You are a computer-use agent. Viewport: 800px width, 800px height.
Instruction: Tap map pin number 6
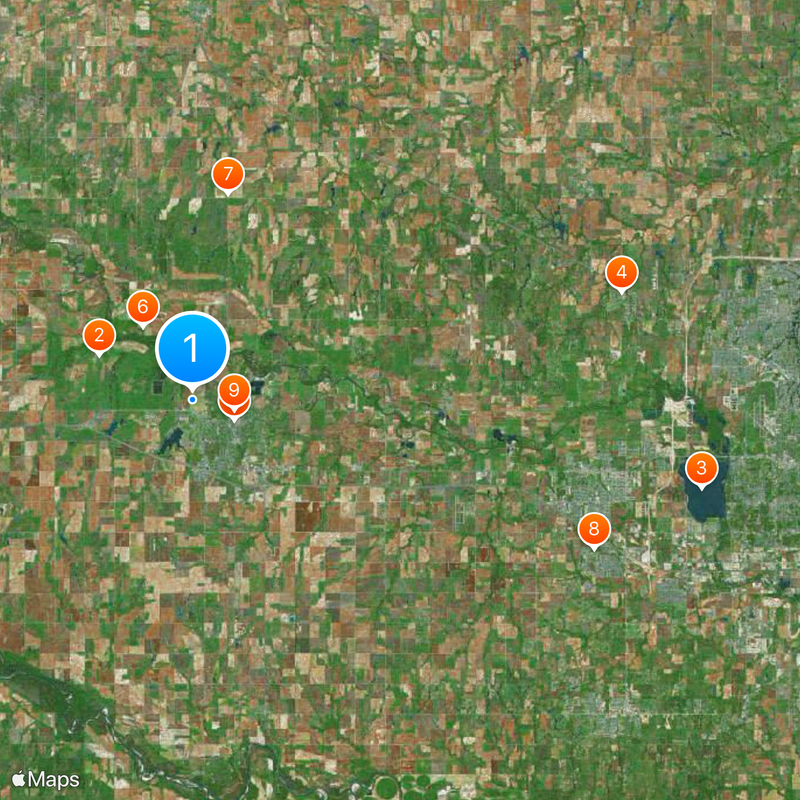click(x=143, y=307)
